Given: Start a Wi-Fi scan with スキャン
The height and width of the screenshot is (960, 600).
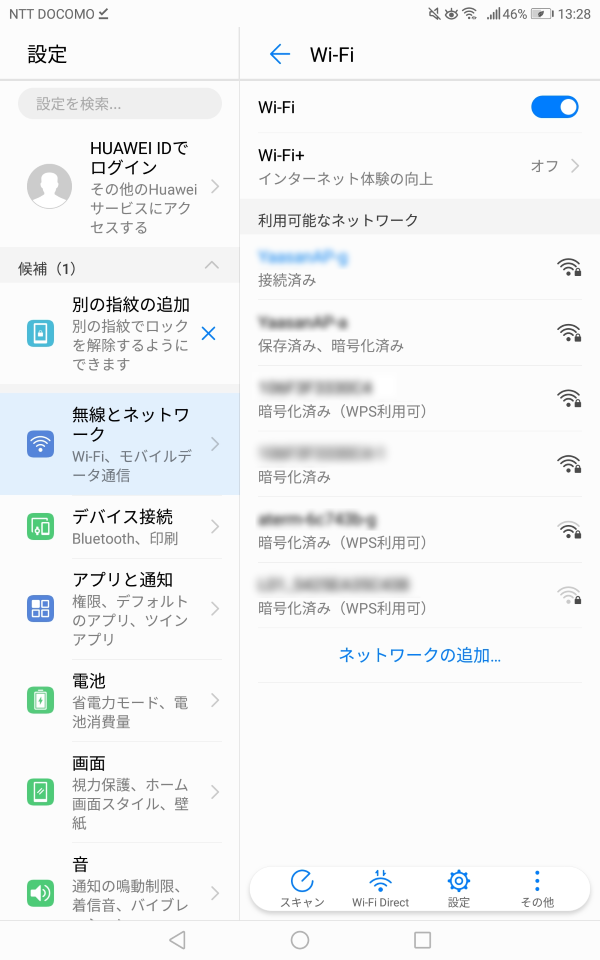Looking at the screenshot, I should [302, 888].
